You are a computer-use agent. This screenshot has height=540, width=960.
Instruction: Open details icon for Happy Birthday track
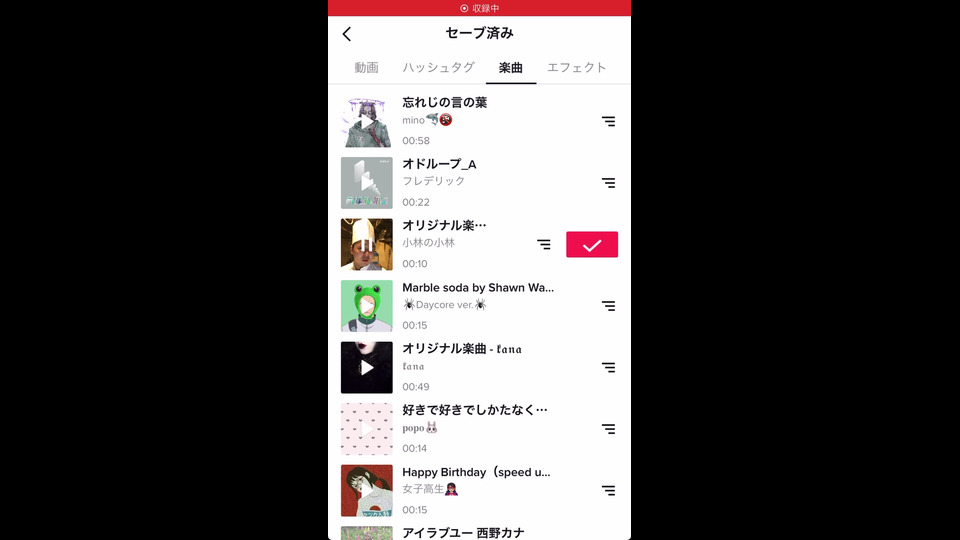608,491
